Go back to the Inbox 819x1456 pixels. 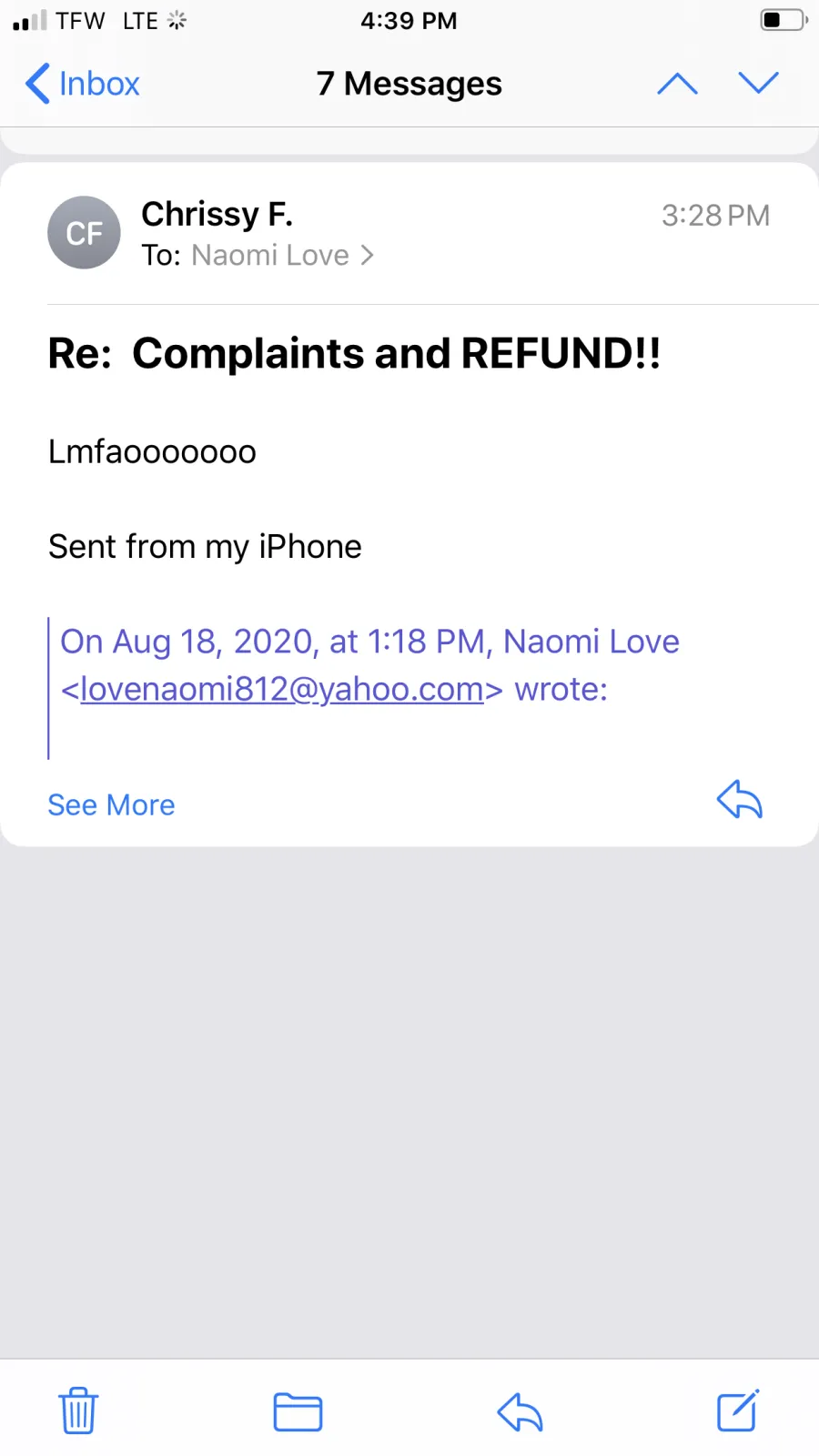tap(82, 84)
